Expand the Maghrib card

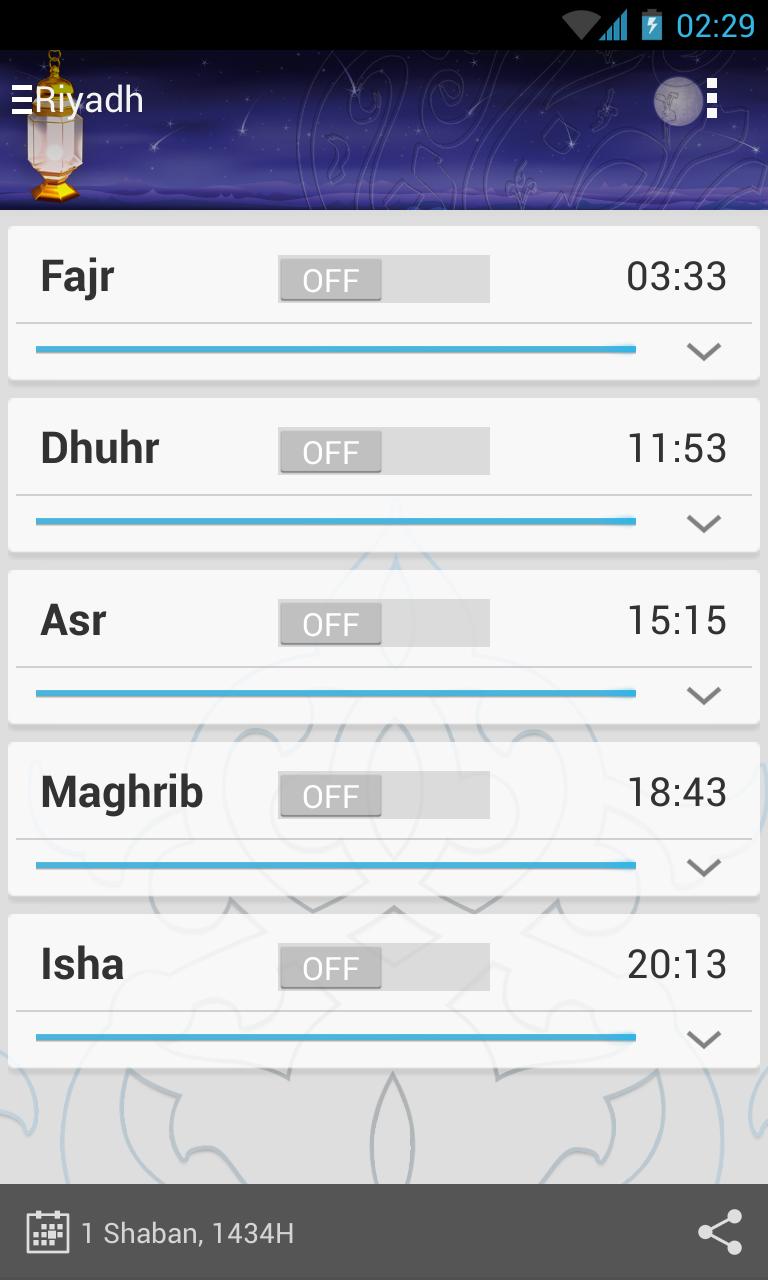click(x=704, y=867)
